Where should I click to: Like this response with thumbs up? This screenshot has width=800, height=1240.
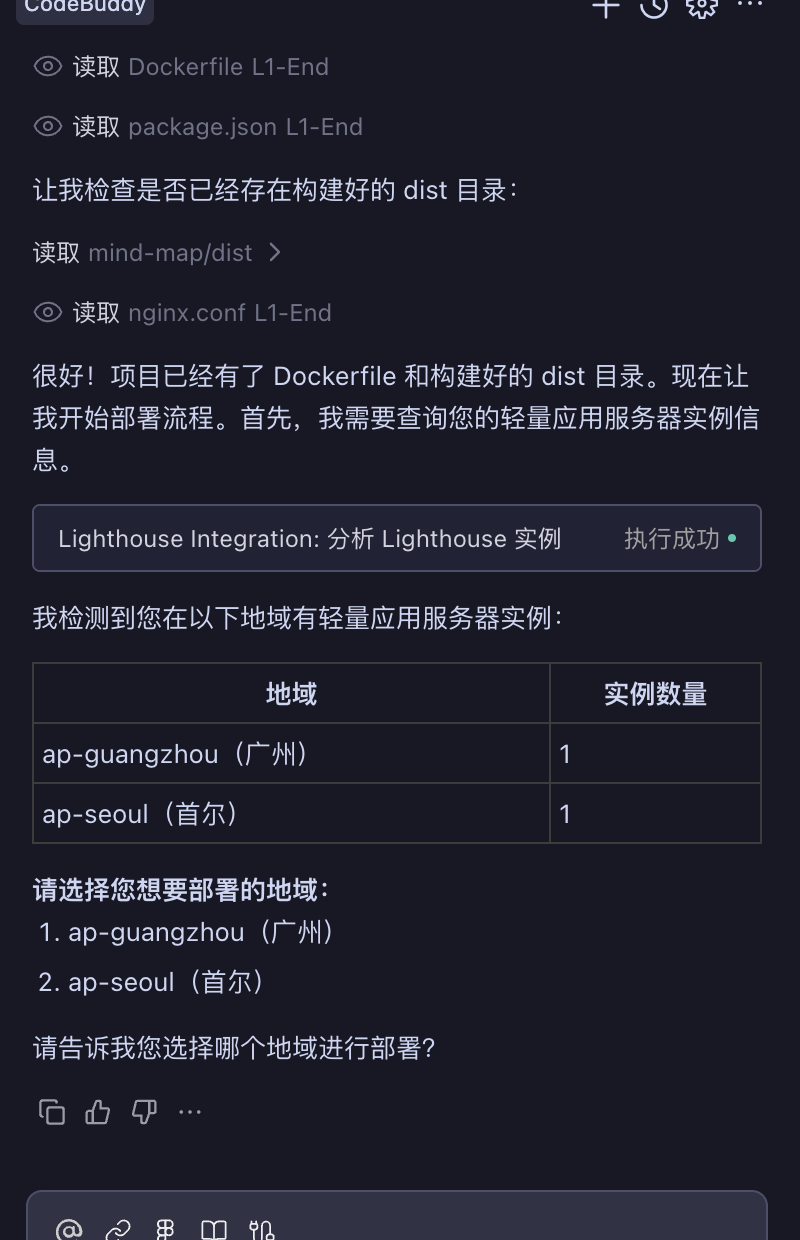click(x=98, y=1112)
